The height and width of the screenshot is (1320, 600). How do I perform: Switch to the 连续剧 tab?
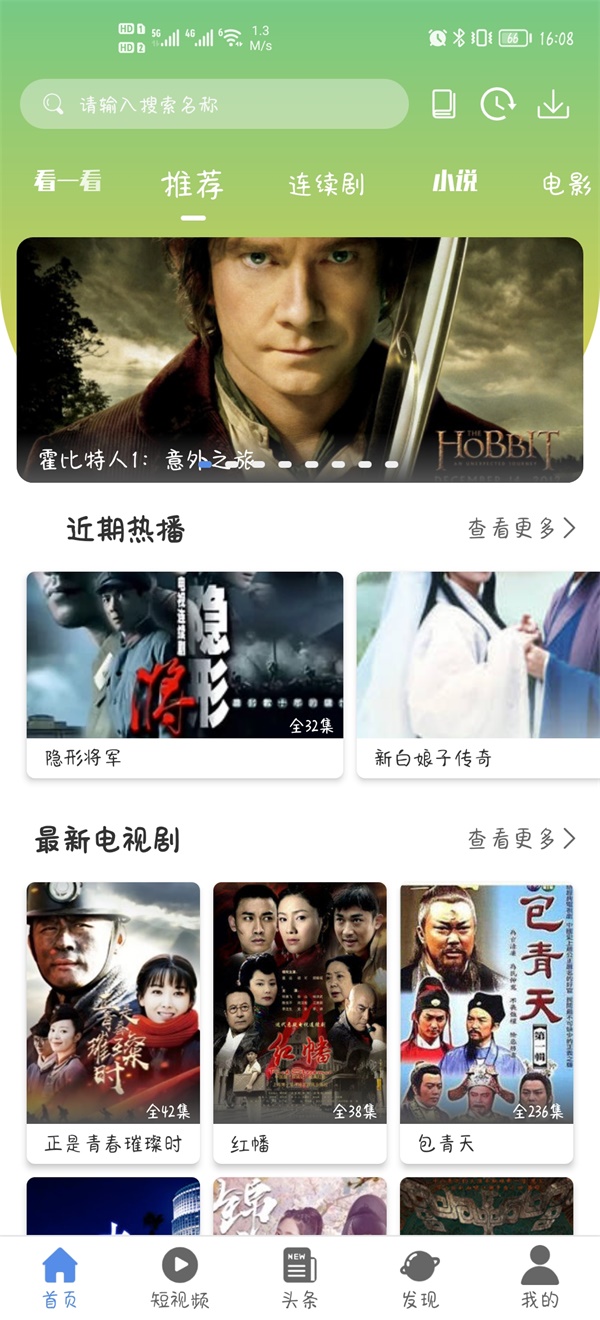click(326, 184)
